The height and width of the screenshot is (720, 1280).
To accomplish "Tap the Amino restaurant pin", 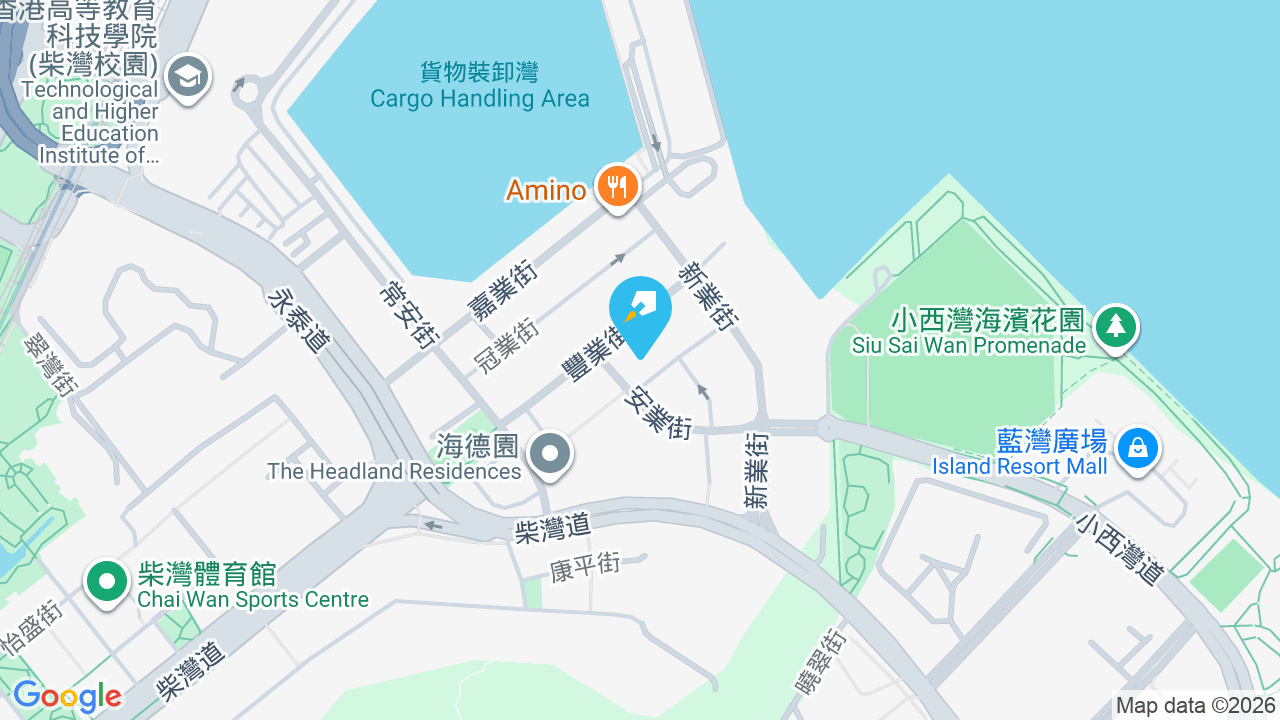I will point(617,187).
